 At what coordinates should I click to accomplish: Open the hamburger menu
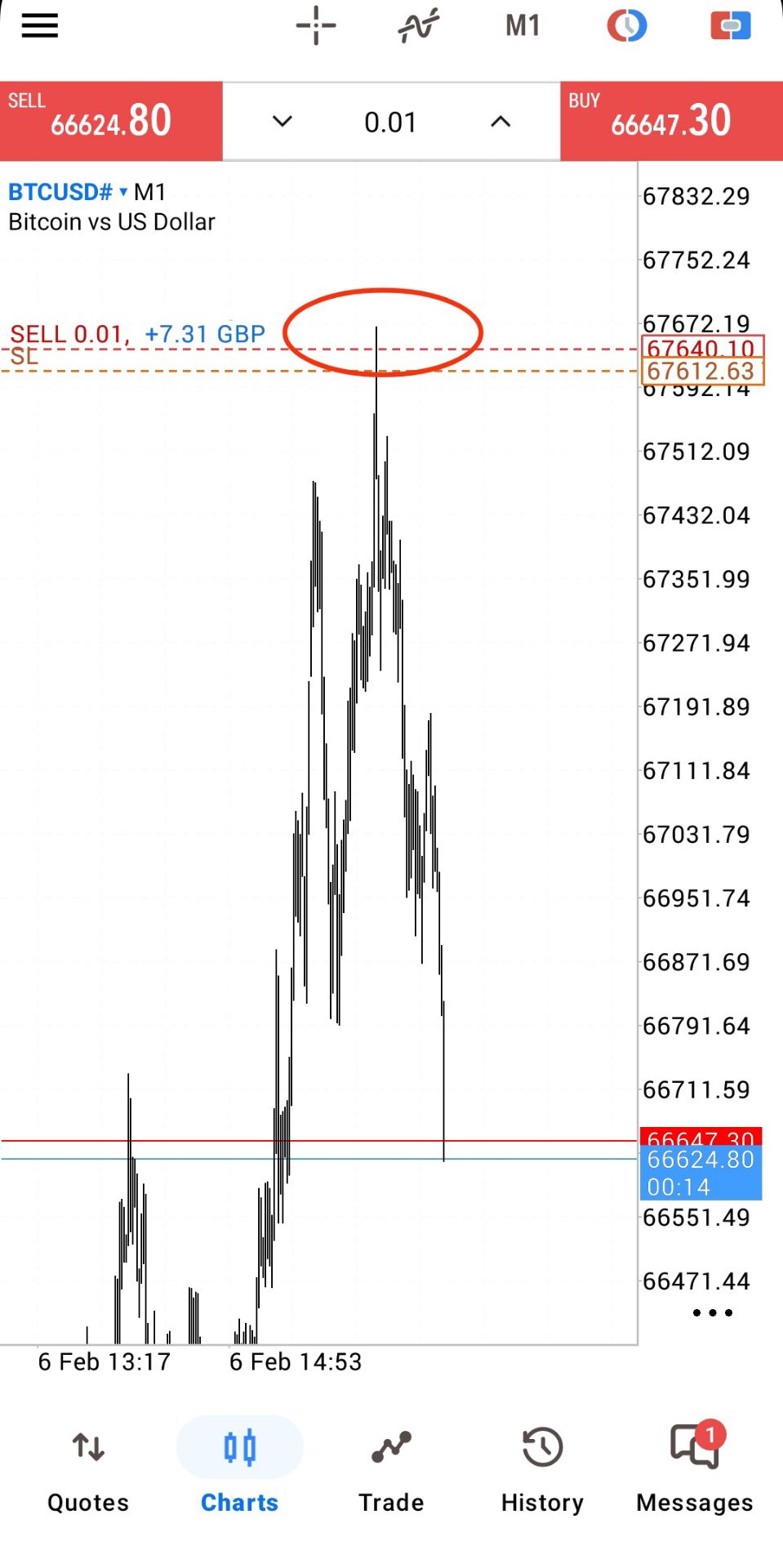[x=39, y=26]
